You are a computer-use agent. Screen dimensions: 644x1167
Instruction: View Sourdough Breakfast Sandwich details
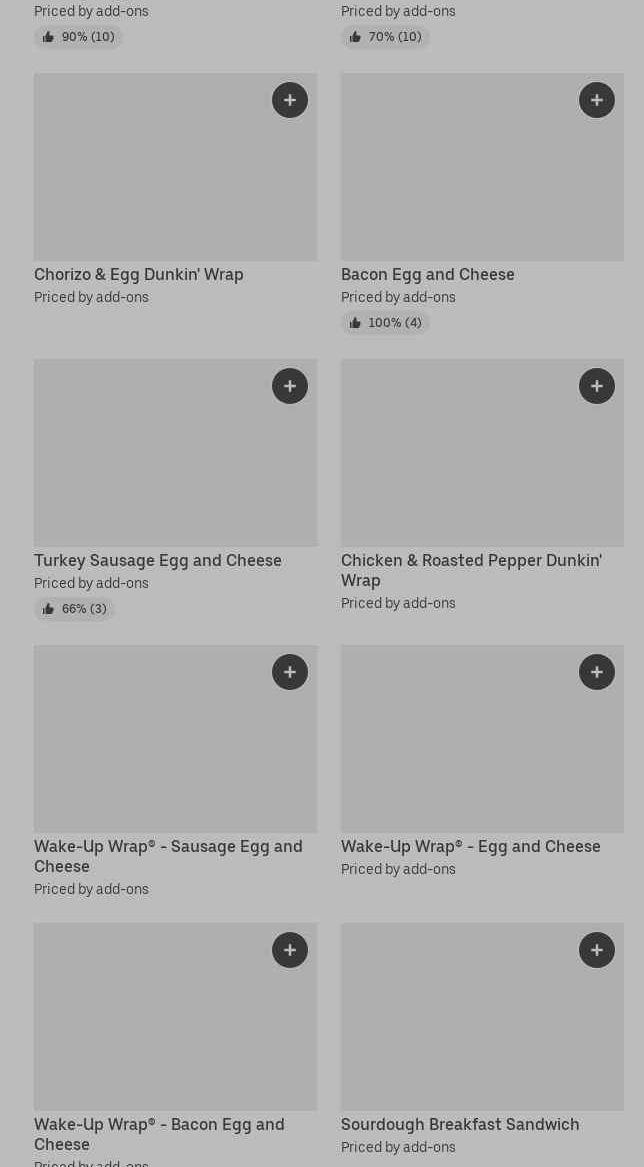pos(460,1124)
